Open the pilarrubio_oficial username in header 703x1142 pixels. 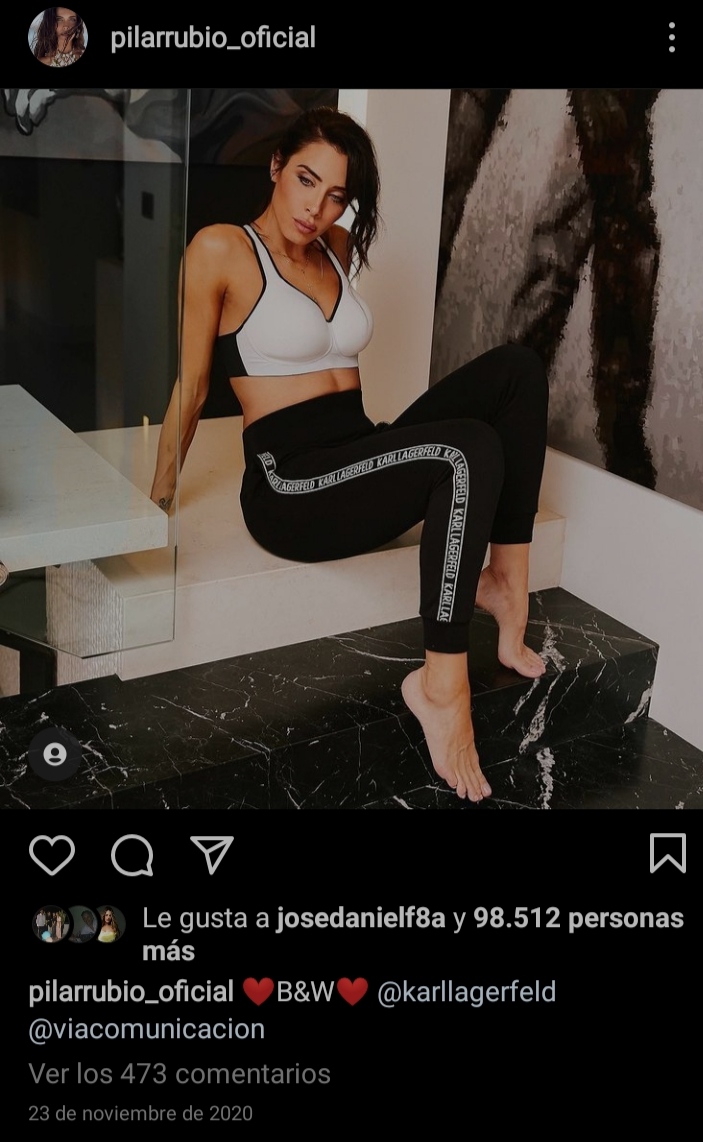tap(213, 38)
